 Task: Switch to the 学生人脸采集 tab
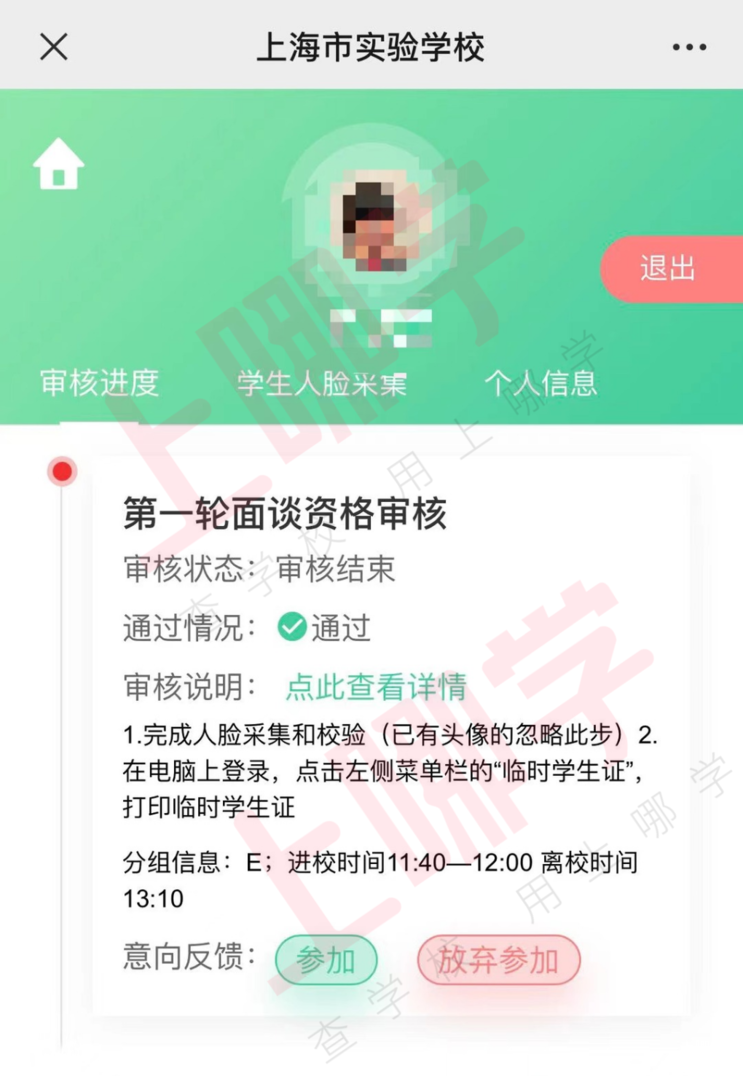click(322, 382)
